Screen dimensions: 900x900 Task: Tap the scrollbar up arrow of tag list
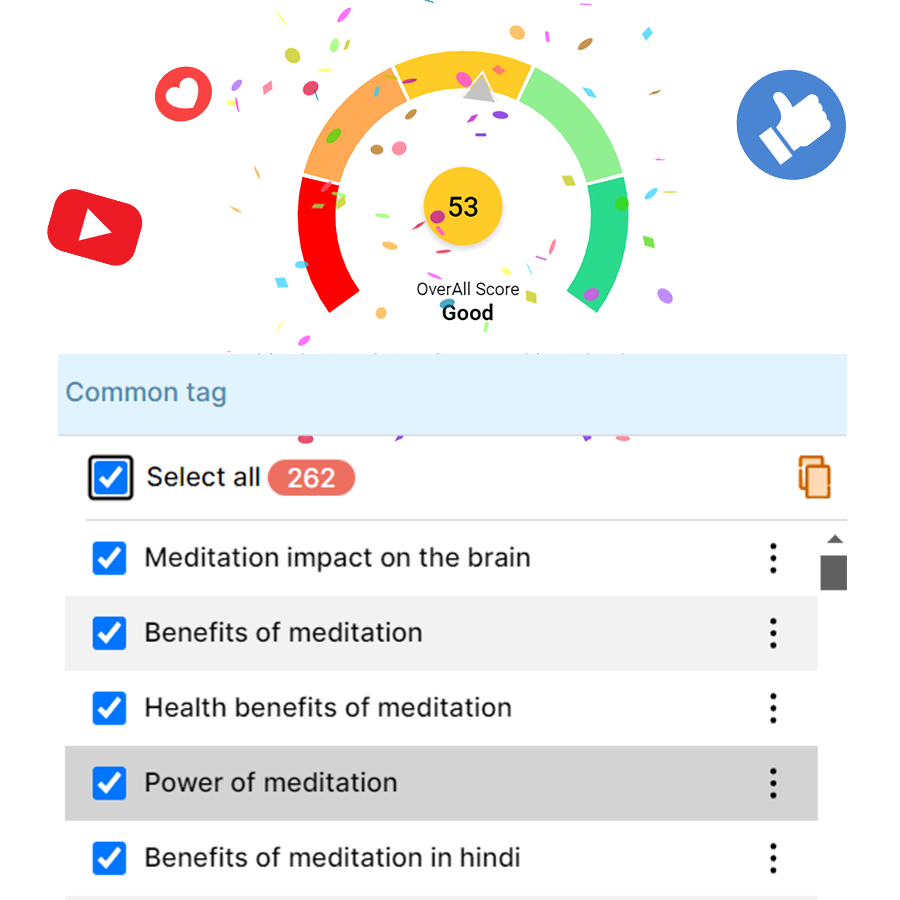pyautogui.click(x=834, y=540)
